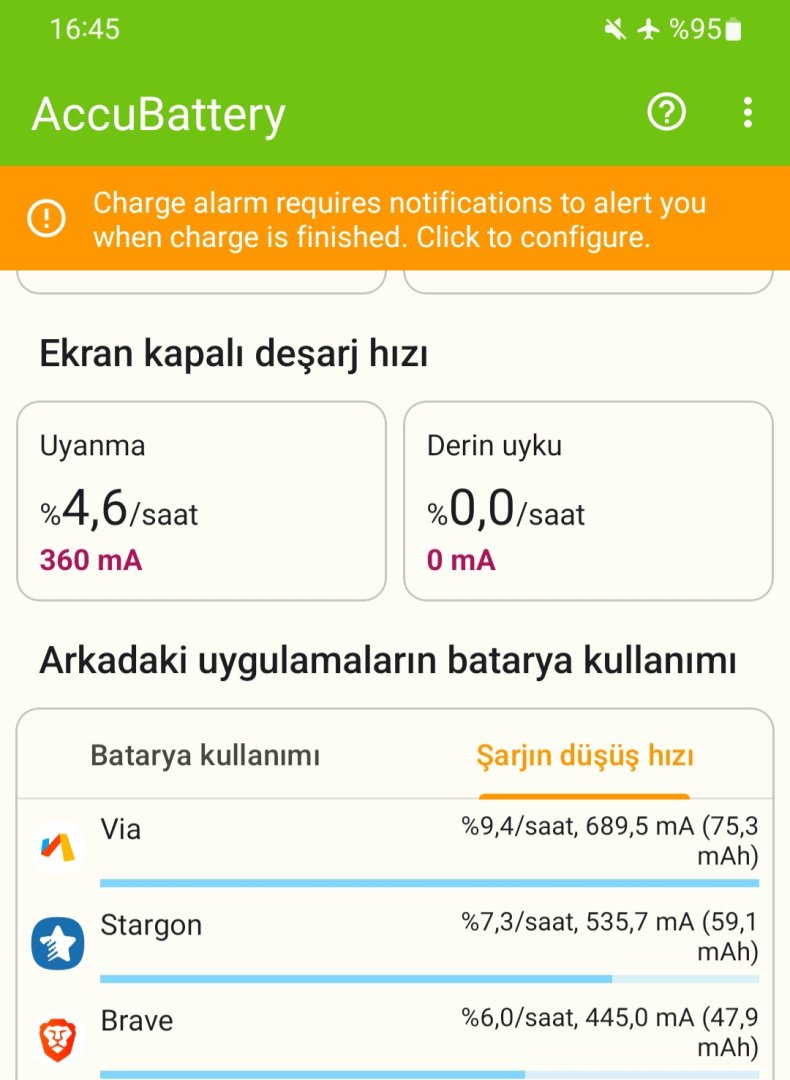The width and height of the screenshot is (790, 1080).
Task: Configure the charge alarm notification banner
Action: [395, 219]
